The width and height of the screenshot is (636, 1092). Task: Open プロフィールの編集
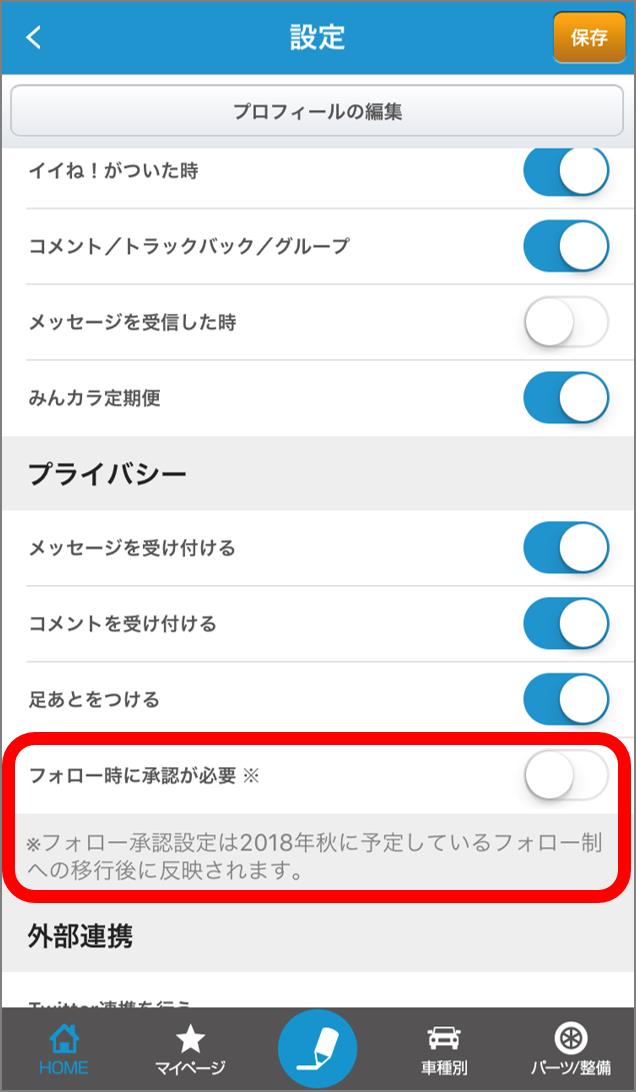tap(317, 111)
